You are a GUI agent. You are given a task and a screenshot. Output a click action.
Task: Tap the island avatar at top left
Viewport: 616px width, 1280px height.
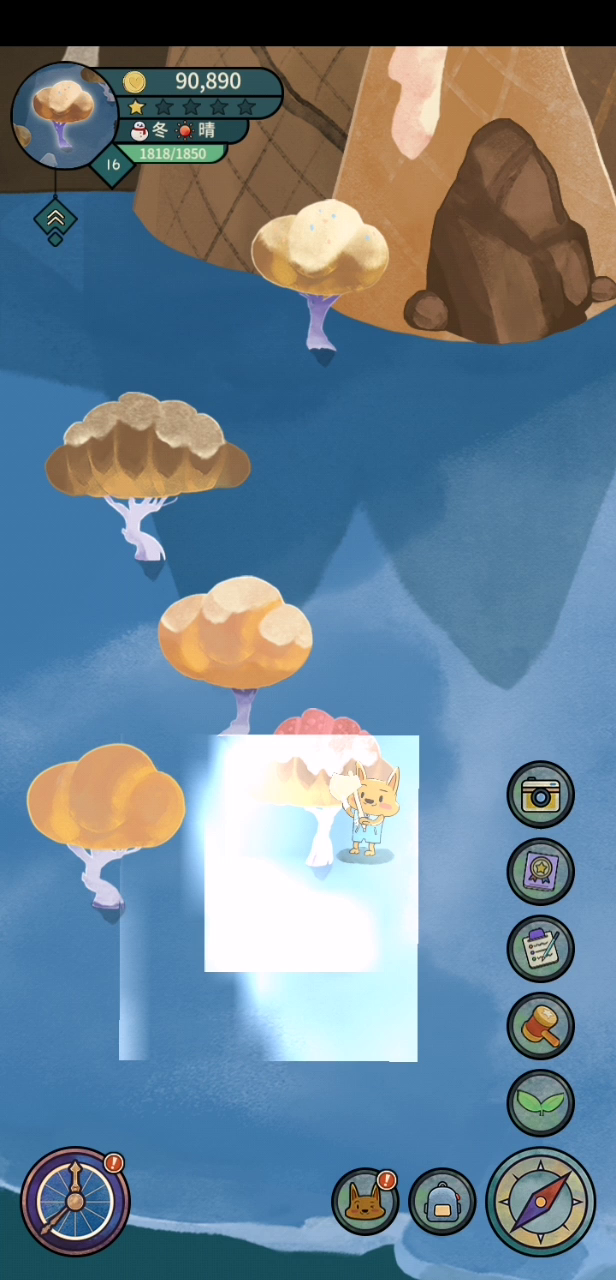coord(65,115)
